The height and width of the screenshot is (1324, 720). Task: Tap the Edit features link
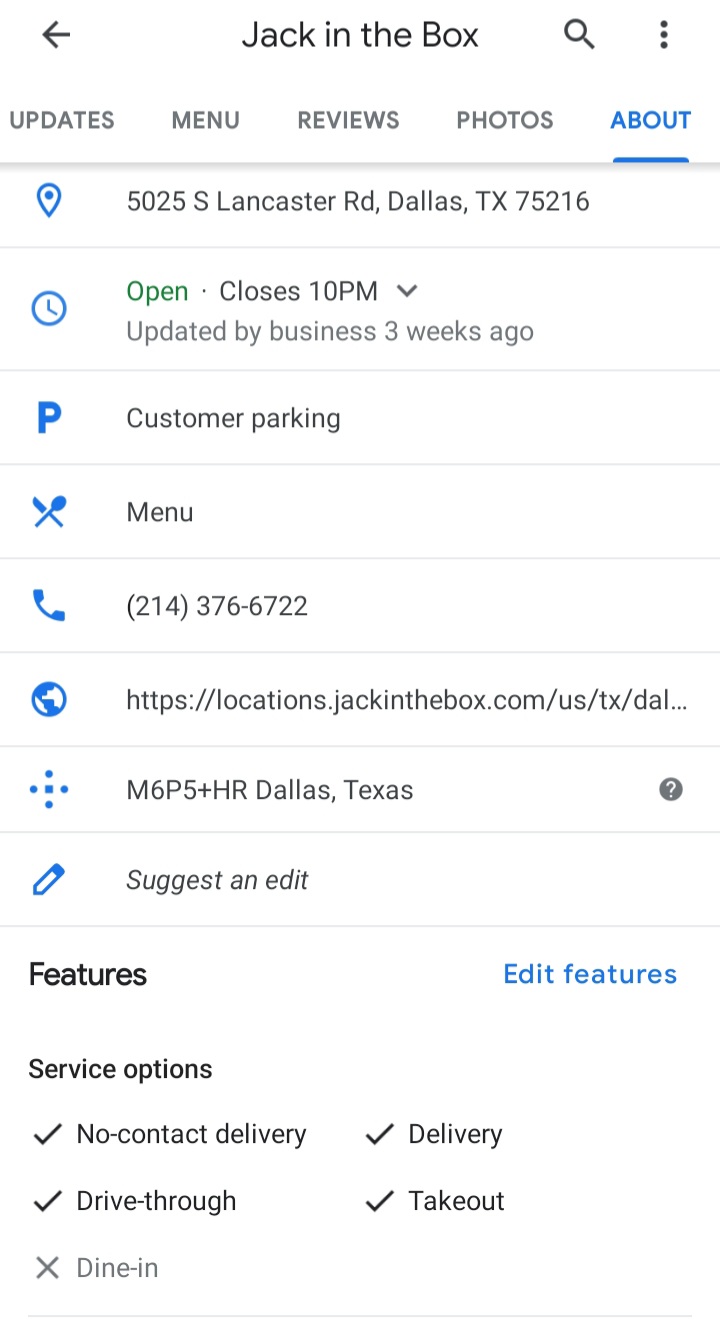[589, 974]
